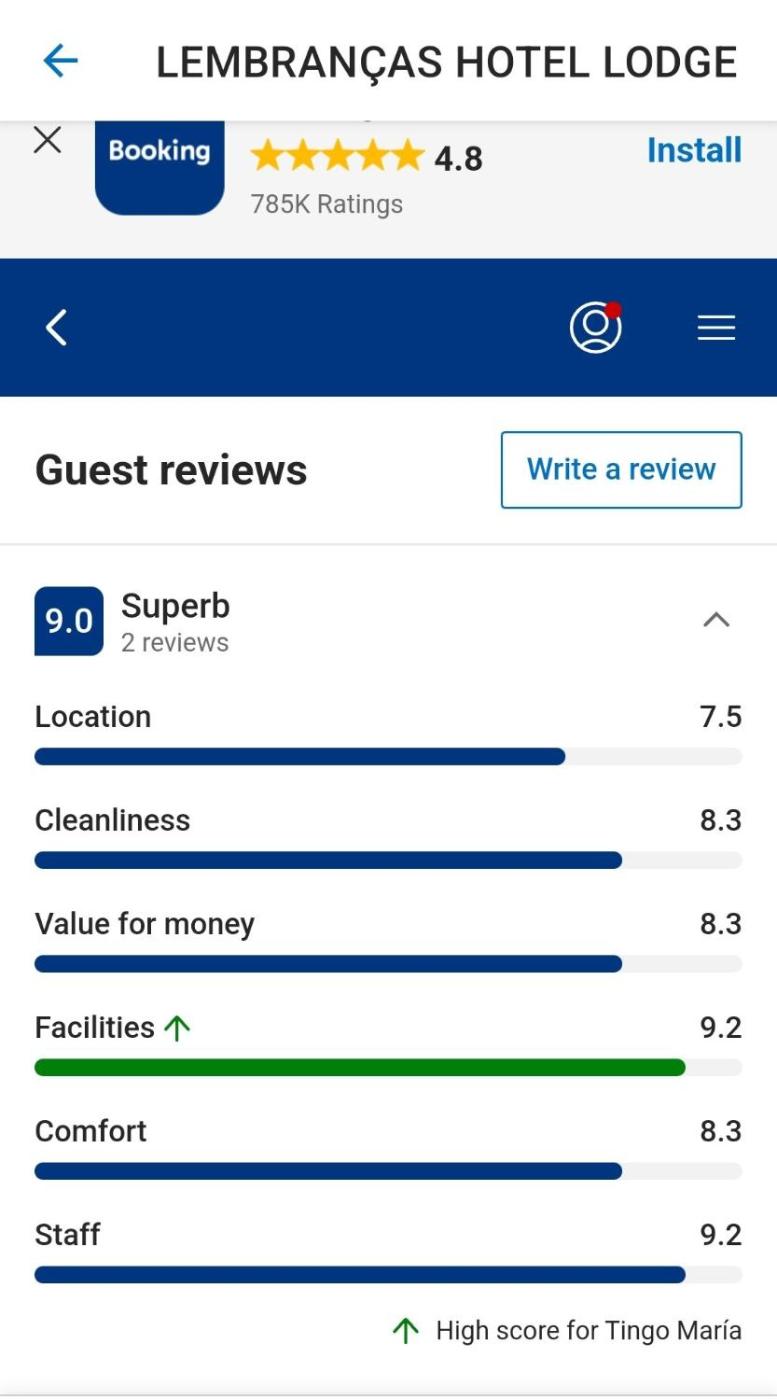Install the Booking app
This screenshot has width=777, height=1400.
point(693,151)
